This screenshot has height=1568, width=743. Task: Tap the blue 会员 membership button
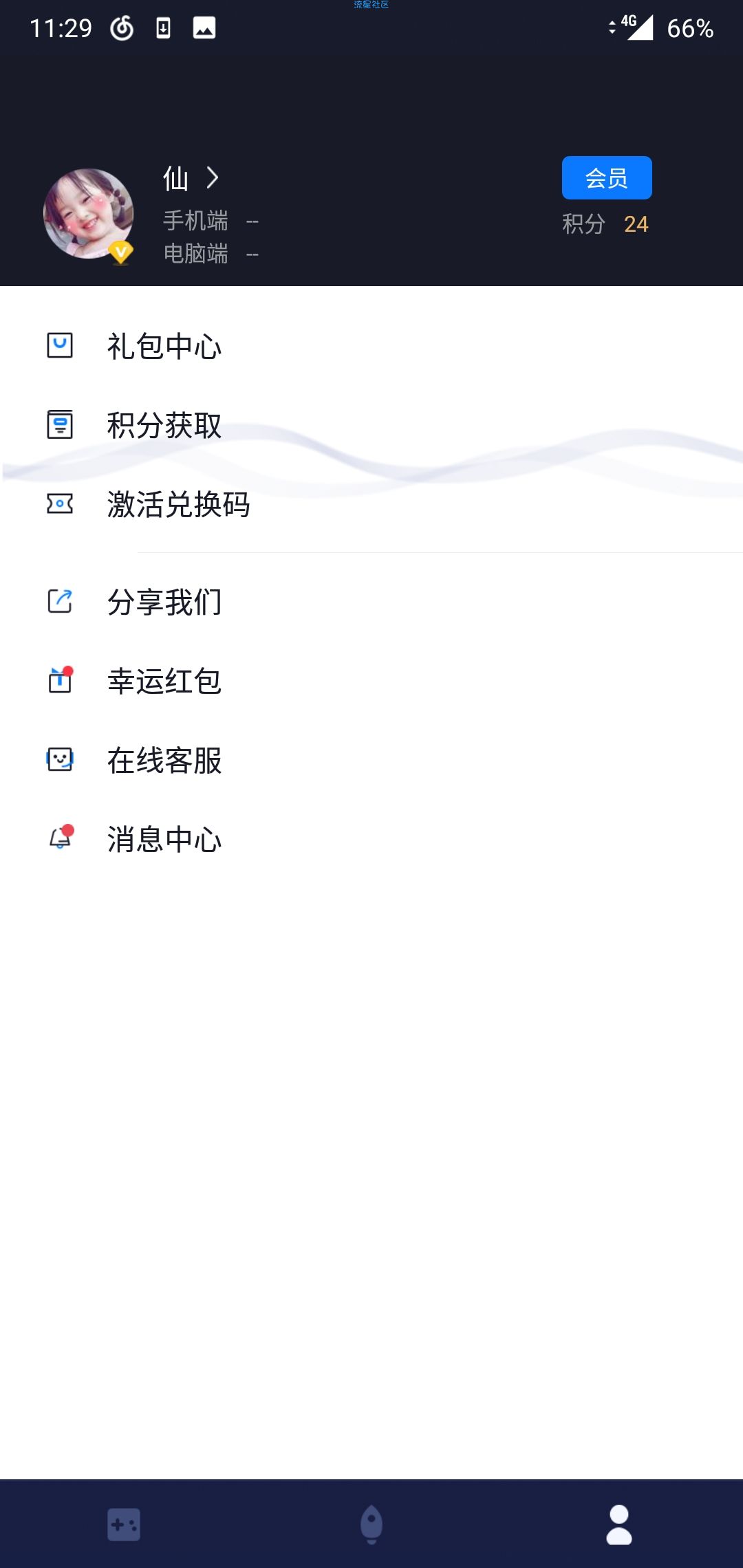pyautogui.click(x=607, y=177)
